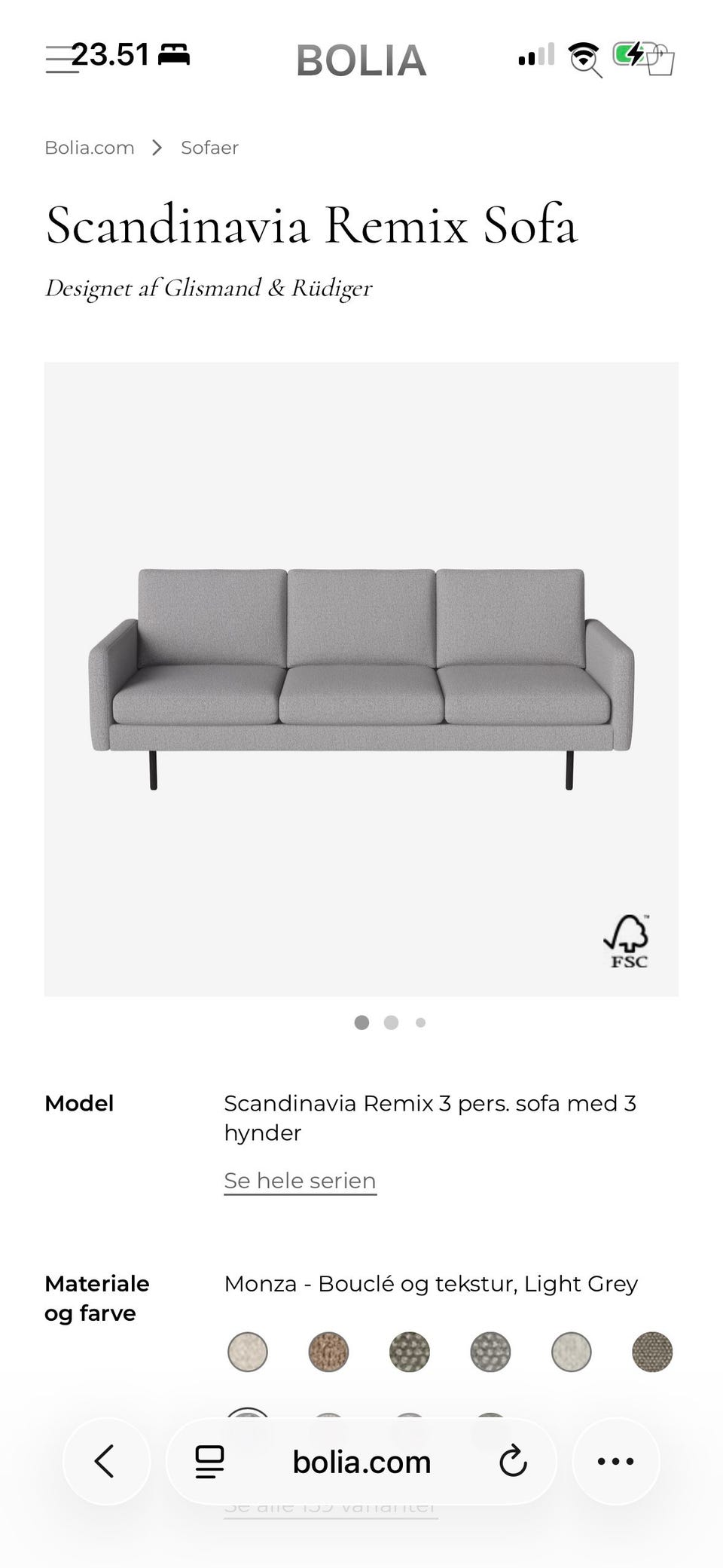Navigate back with the browser back chevron
The width and height of the screenshot is (723, 1568).
point(107,1460)
